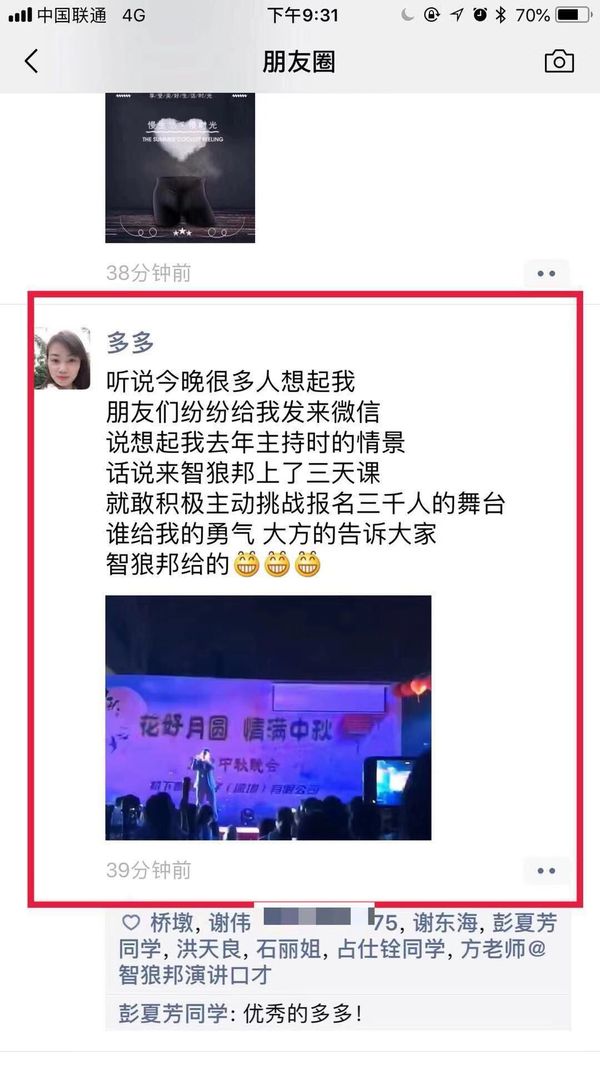Open the camera to post a moment

tap(558, 61)
